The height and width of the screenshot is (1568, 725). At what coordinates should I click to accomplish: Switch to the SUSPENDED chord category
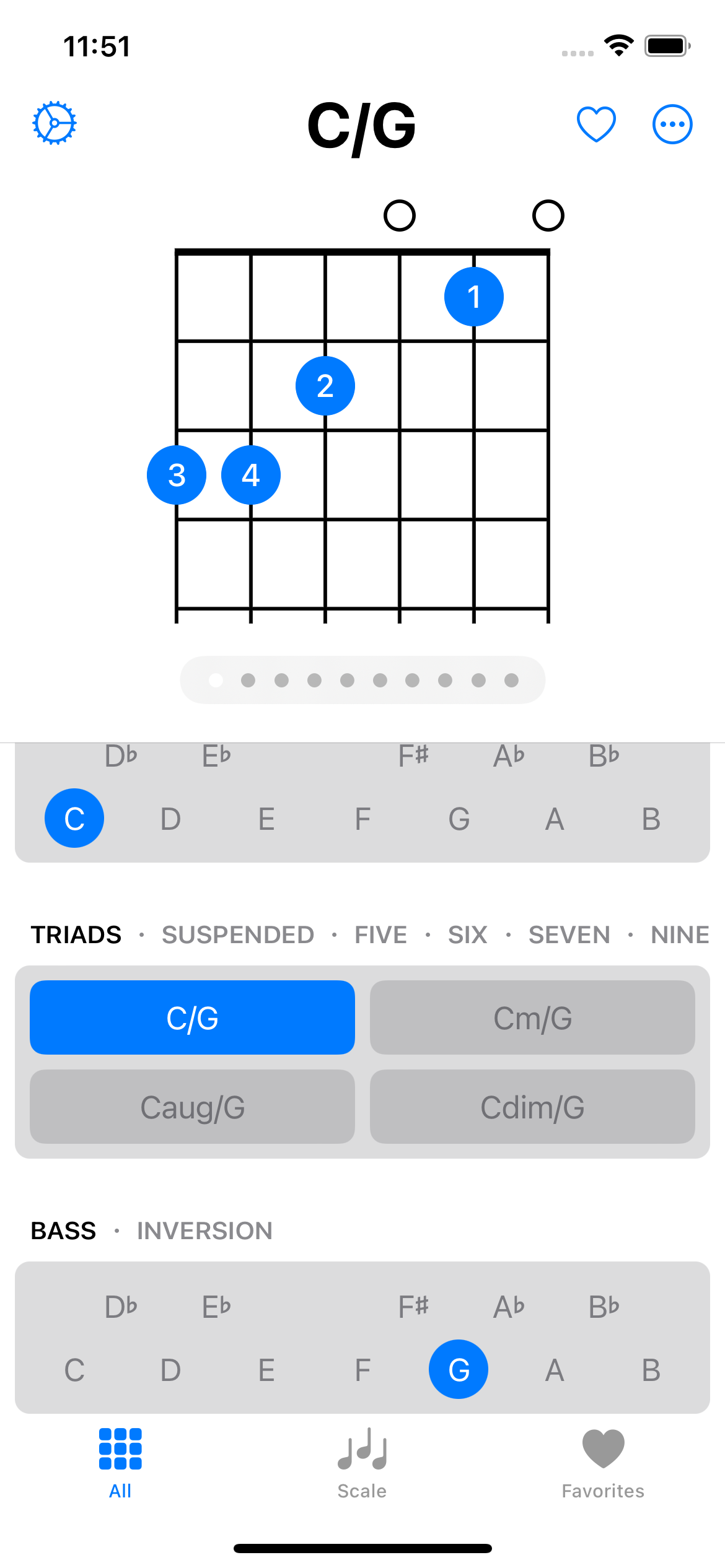(x=238, y=935)
